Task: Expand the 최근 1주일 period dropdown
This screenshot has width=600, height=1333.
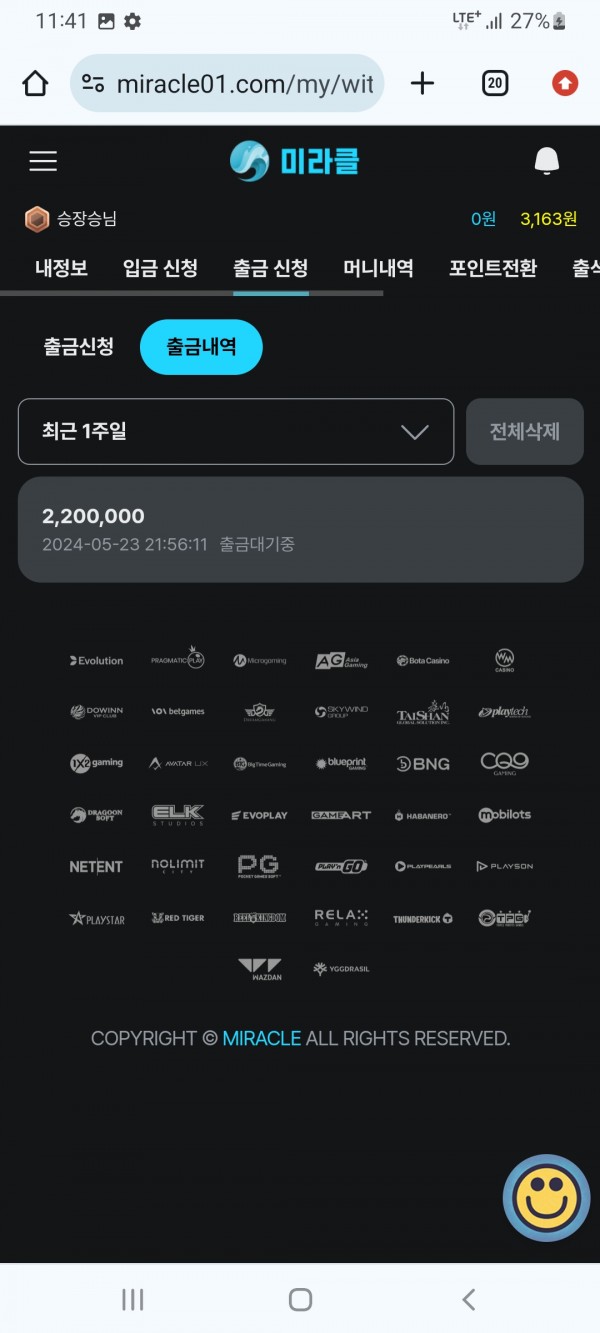Action: [x=236, y=432]
